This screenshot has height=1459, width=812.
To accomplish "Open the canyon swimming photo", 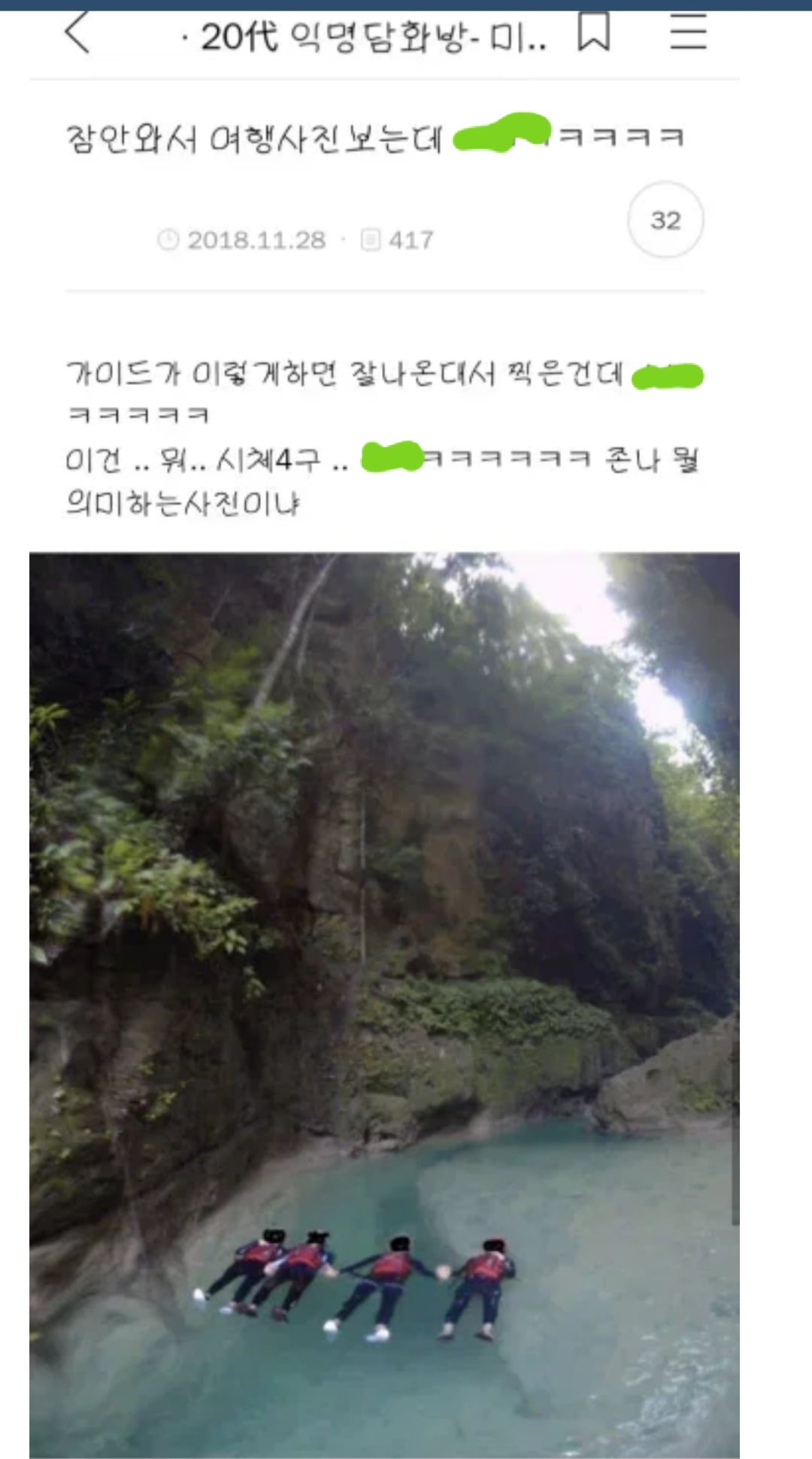I will (x=384, y=1005).
